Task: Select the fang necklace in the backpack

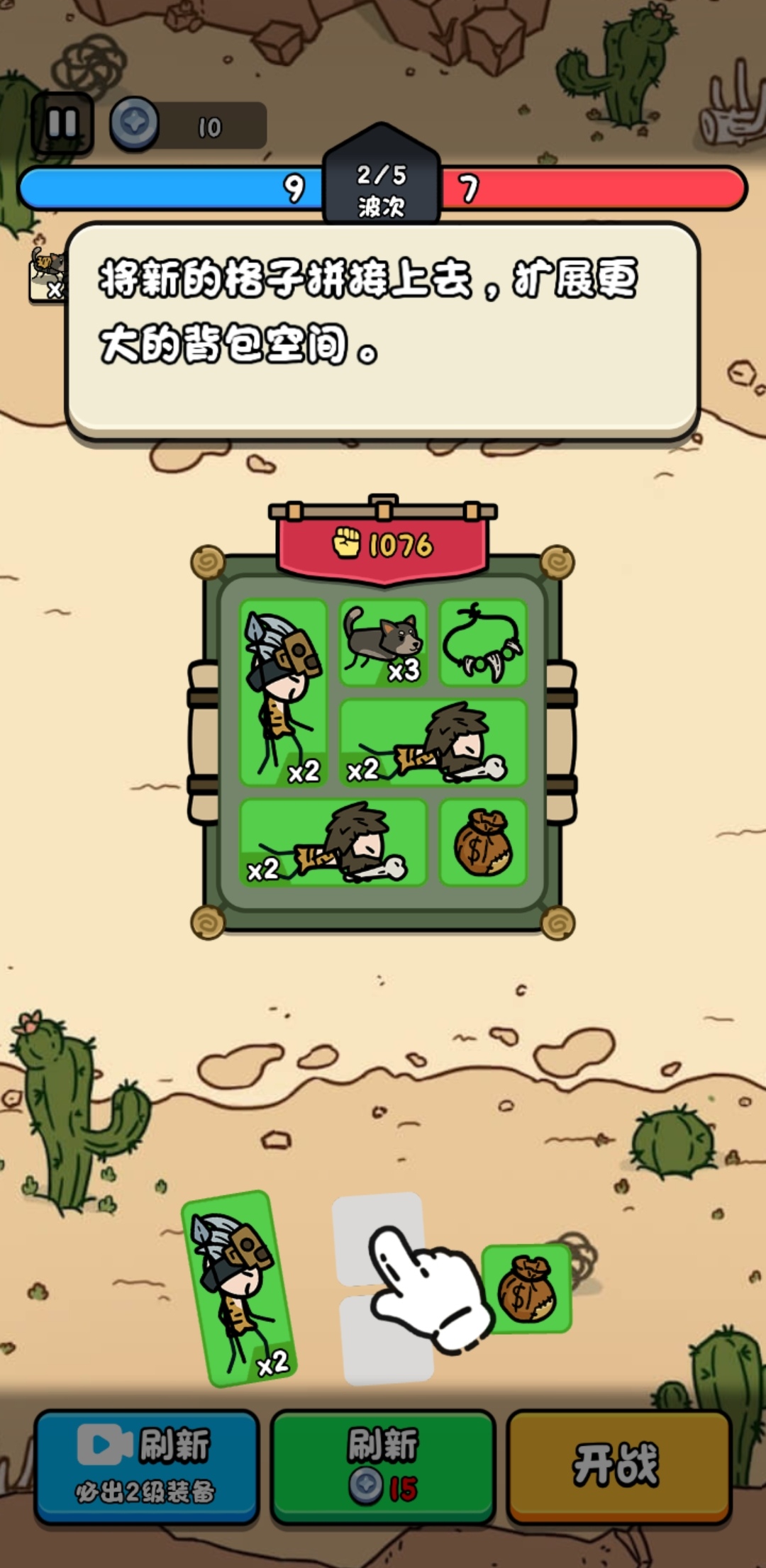Action: tap(484, 642)
